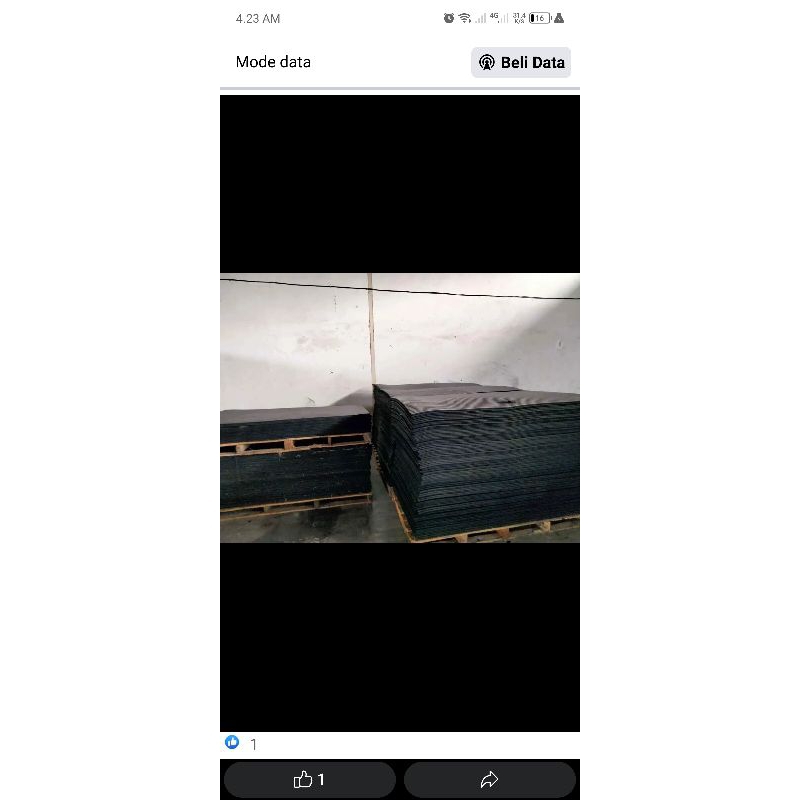Open the reactions count list

click(x=242, y=743)
